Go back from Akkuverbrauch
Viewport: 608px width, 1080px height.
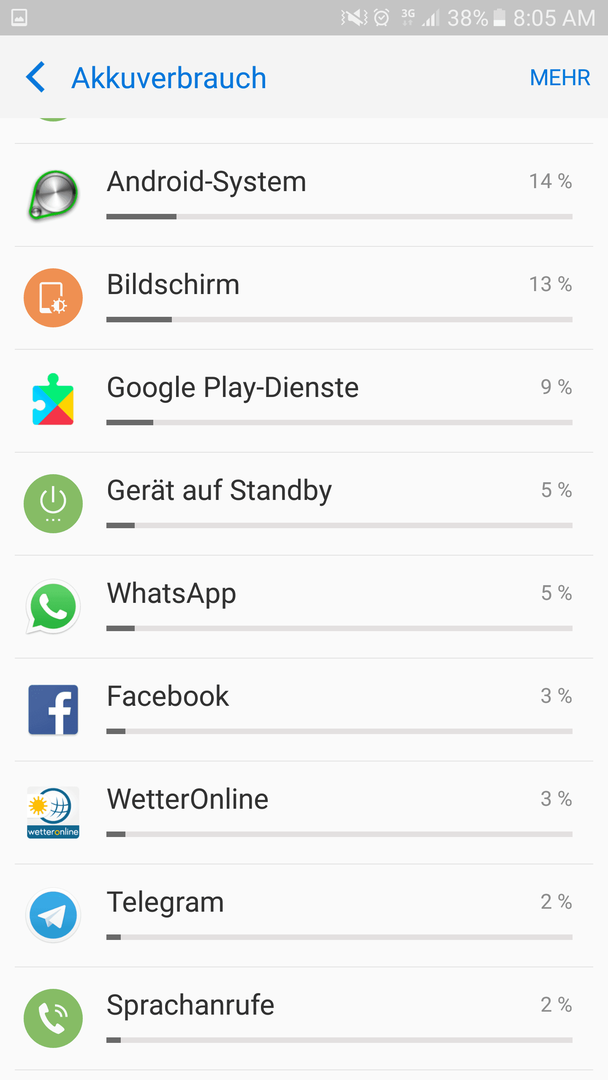(x=36, y=77)
